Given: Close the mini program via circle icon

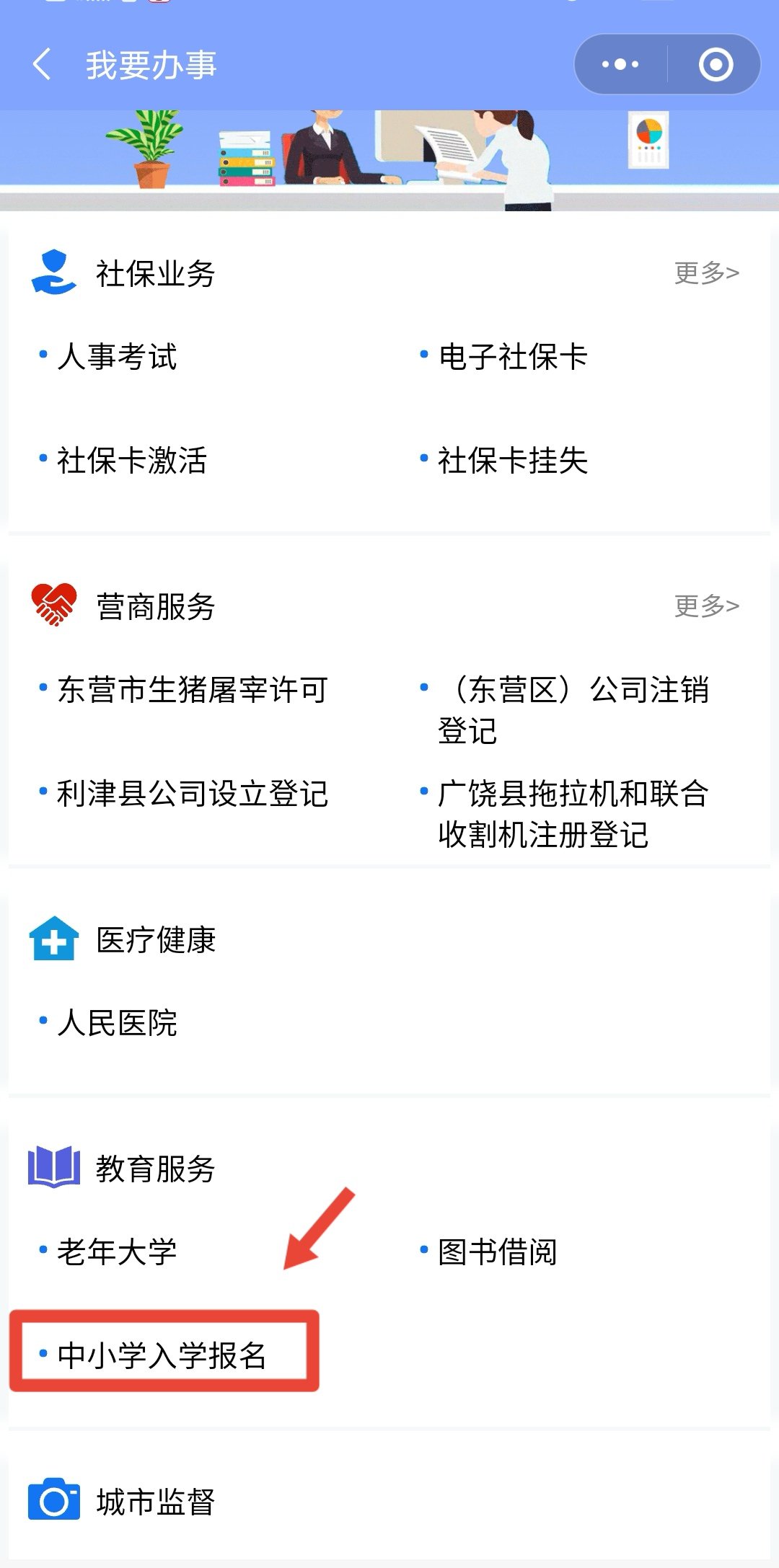Looking at the screenshot, I should click(x=716, y=65).
